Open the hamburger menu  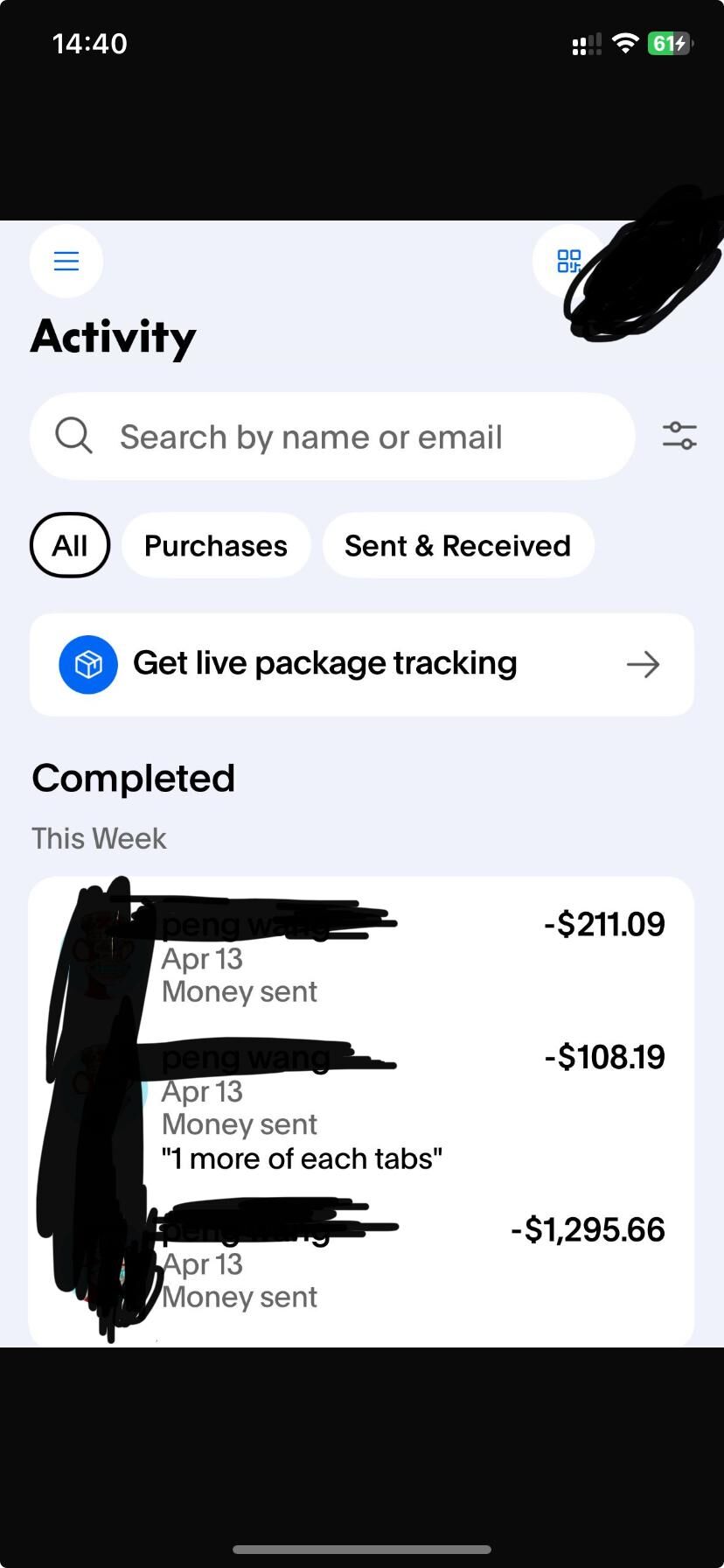(66, 261)
